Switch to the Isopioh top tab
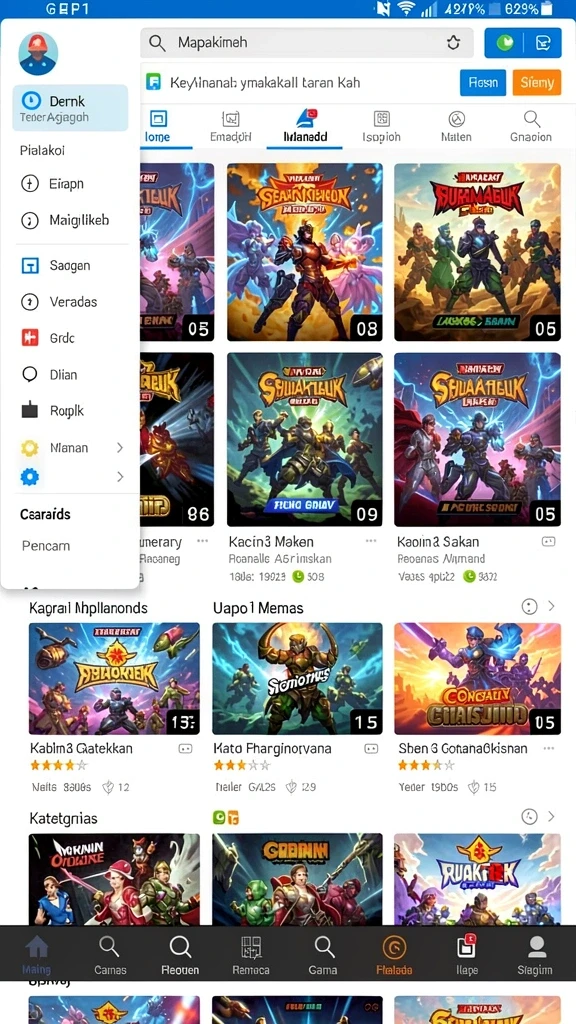The image size is (576, 1024). pyautogui.click(x=381, y=127)
